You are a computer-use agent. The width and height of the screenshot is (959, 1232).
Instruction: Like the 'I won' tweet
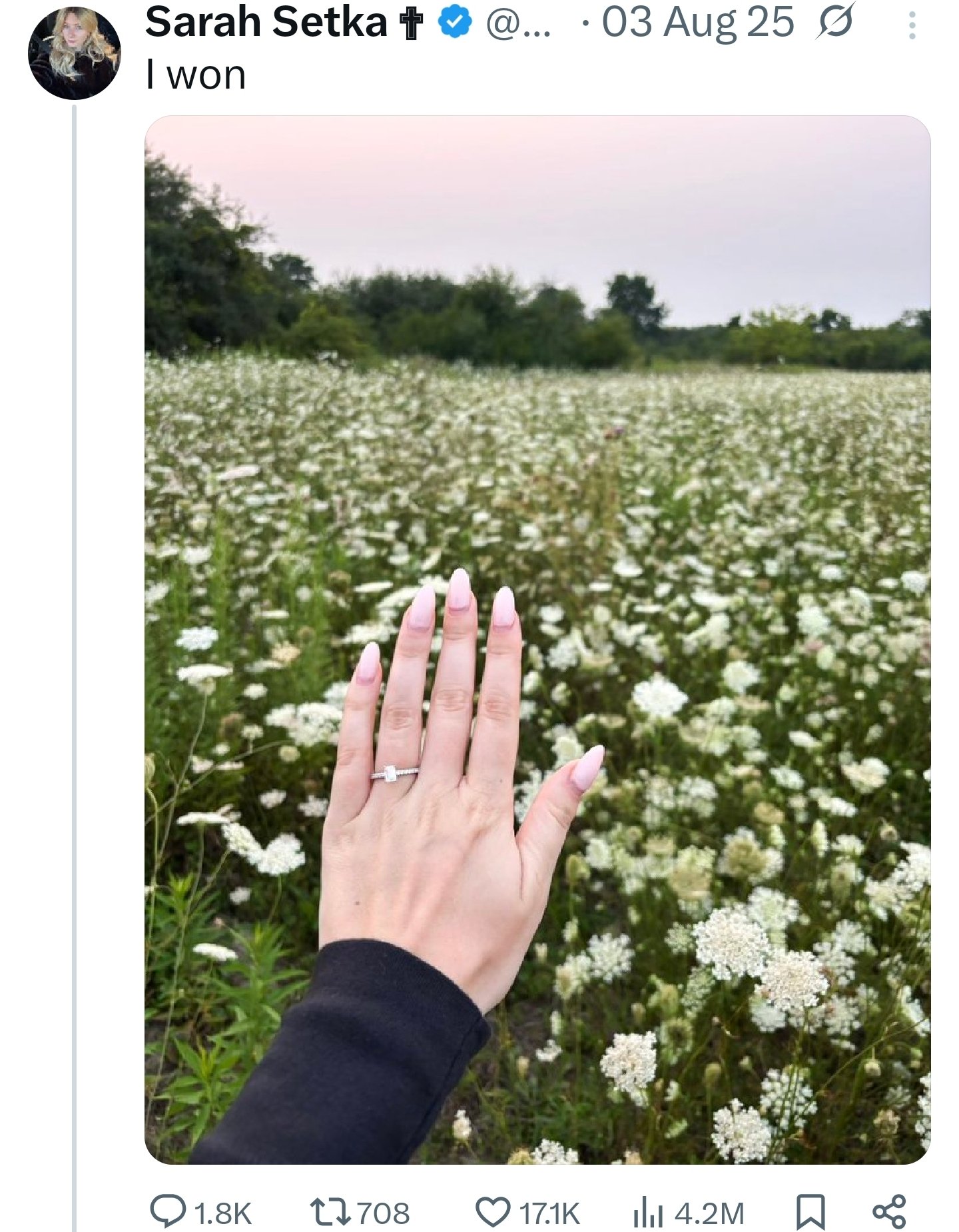pyautogui.click(x=492, y=1212)
